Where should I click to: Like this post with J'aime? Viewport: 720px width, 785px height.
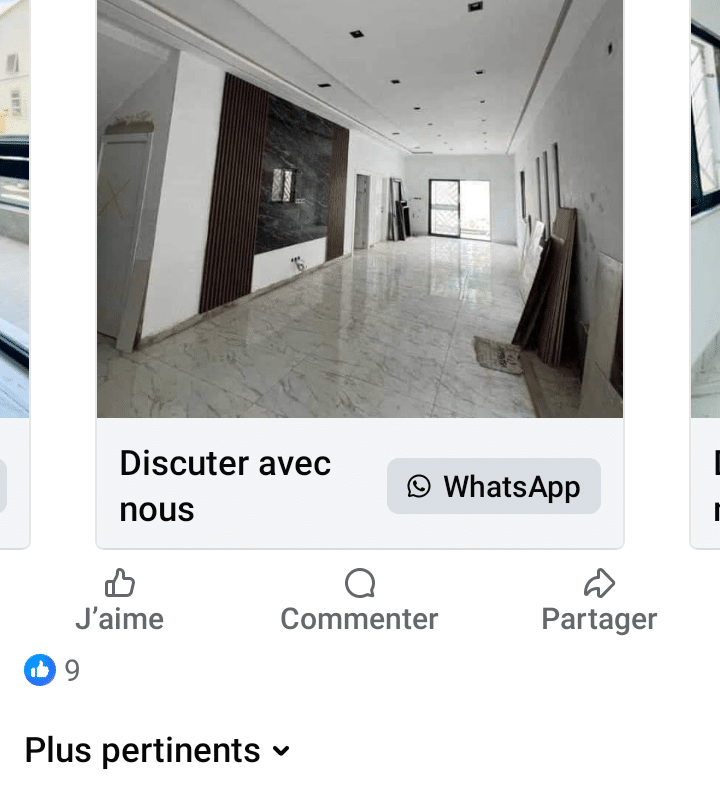(x=119, y=601)
